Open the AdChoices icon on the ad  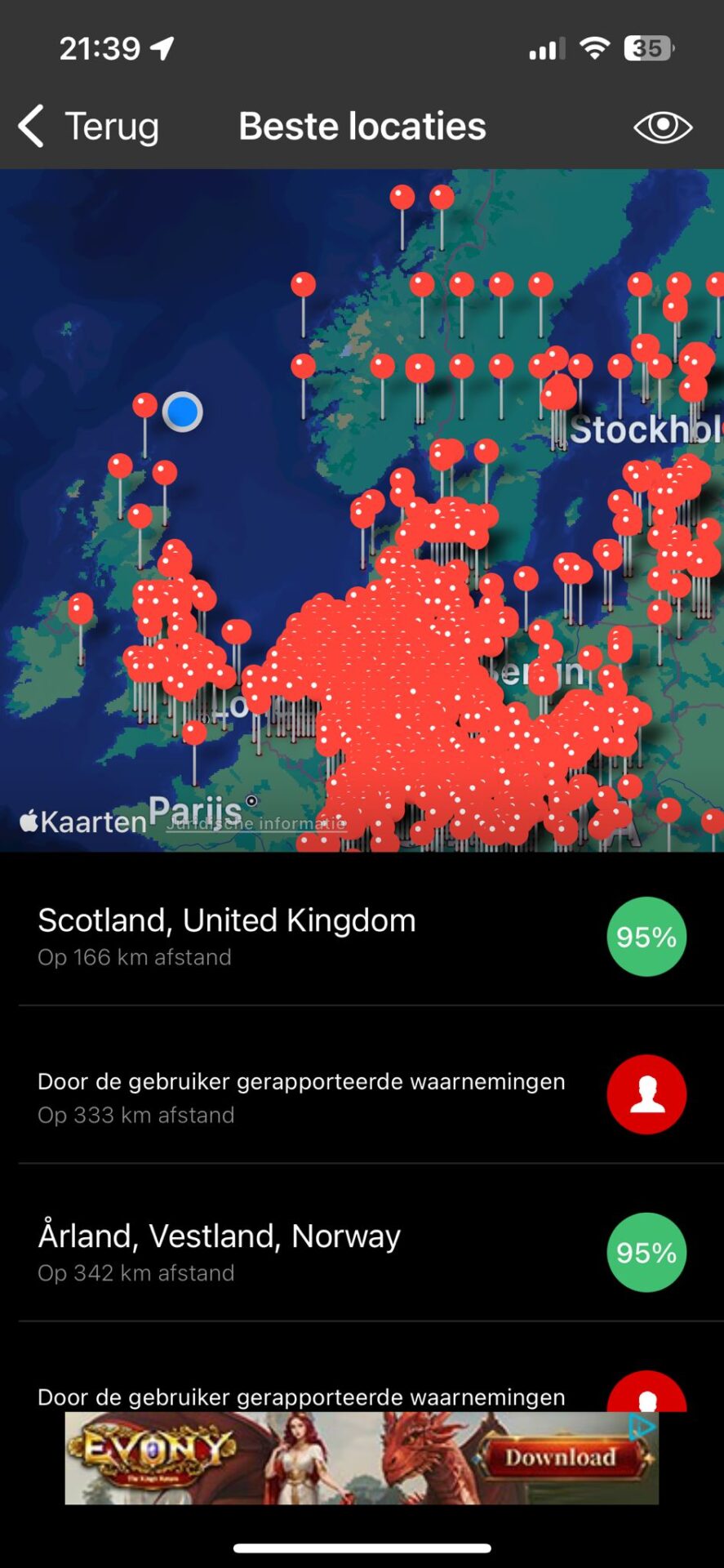(642, 1427)
